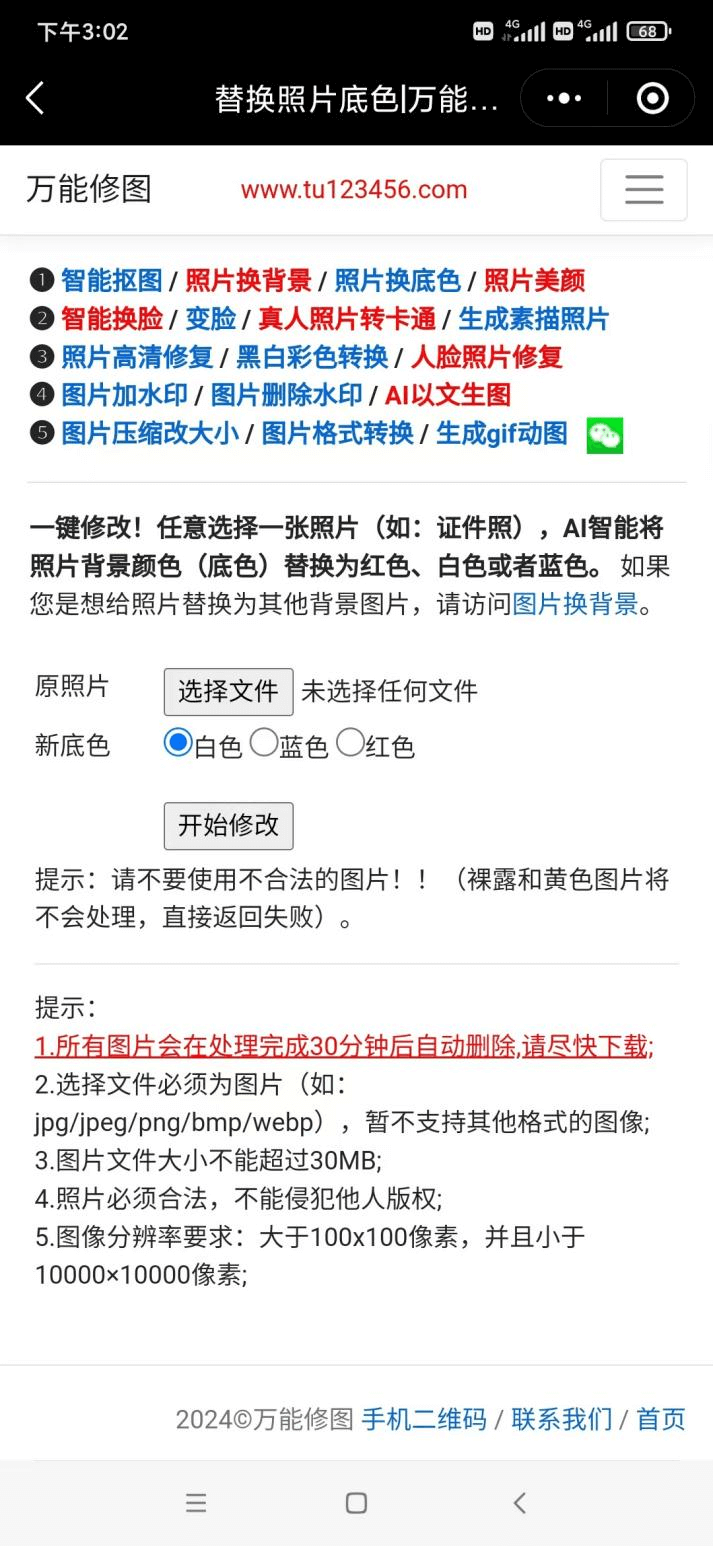
Task: Open the three-dot mini program menu
Action: coord(564,98)
